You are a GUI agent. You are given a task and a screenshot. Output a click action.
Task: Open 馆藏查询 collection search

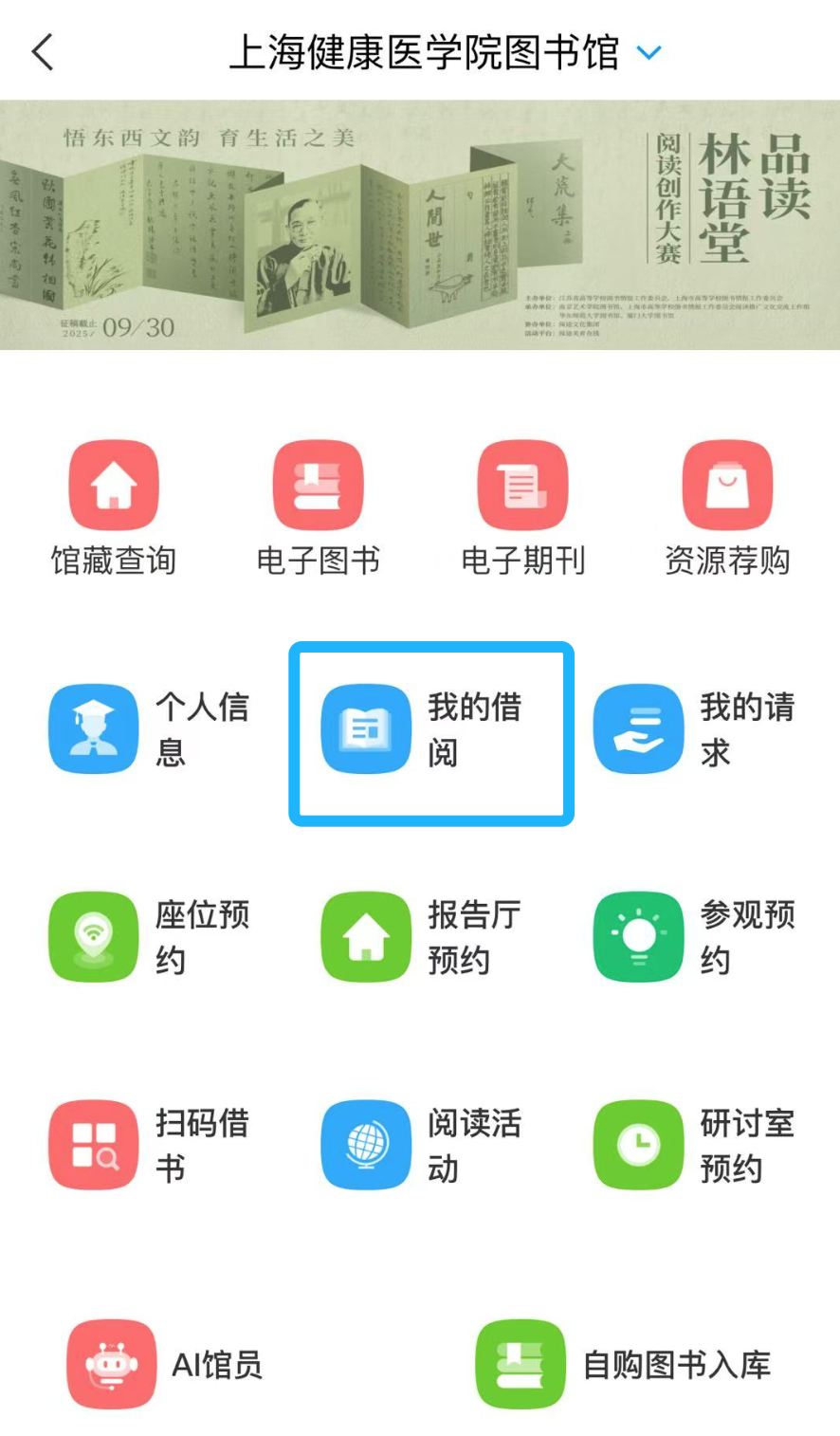tap(114, 508)
